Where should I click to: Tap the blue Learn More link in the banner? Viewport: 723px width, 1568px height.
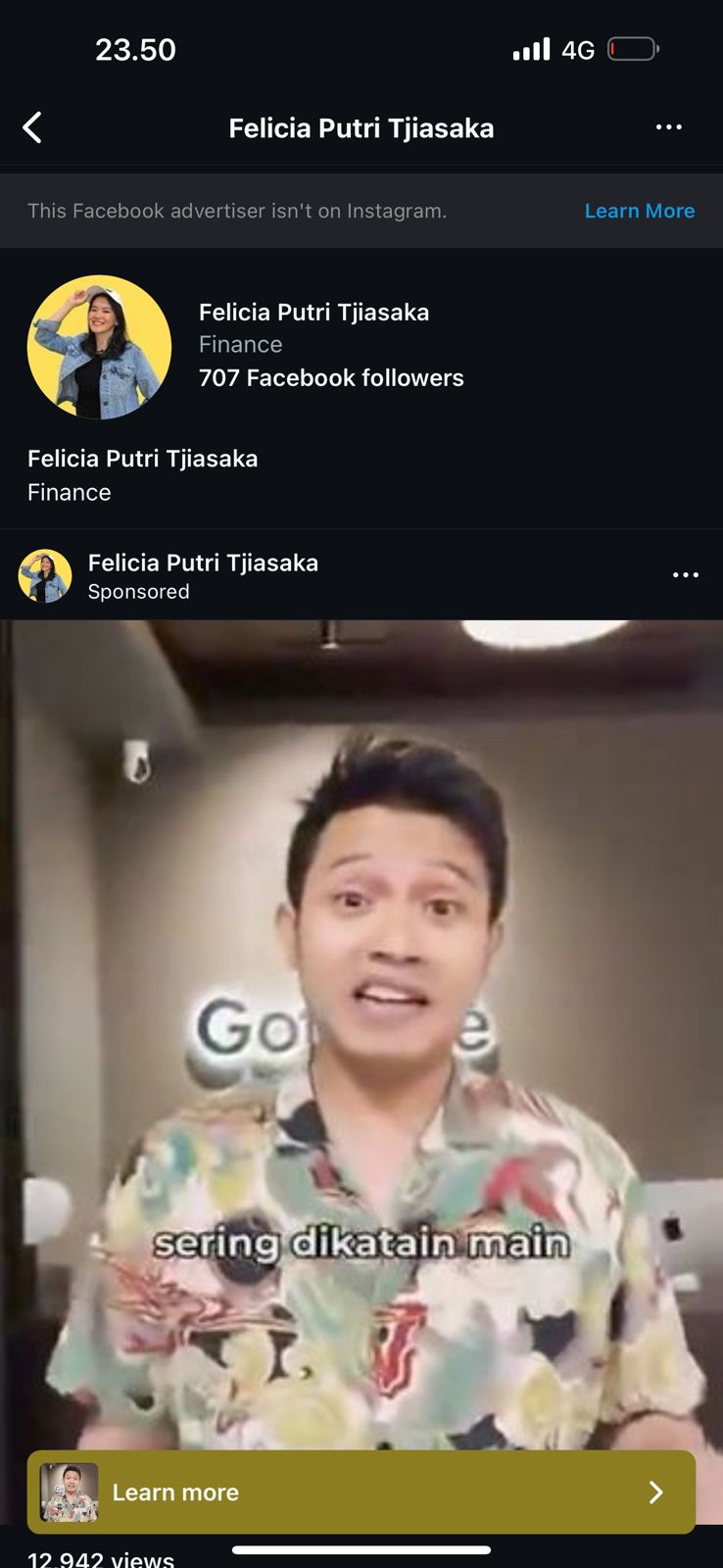pos(639,211)
